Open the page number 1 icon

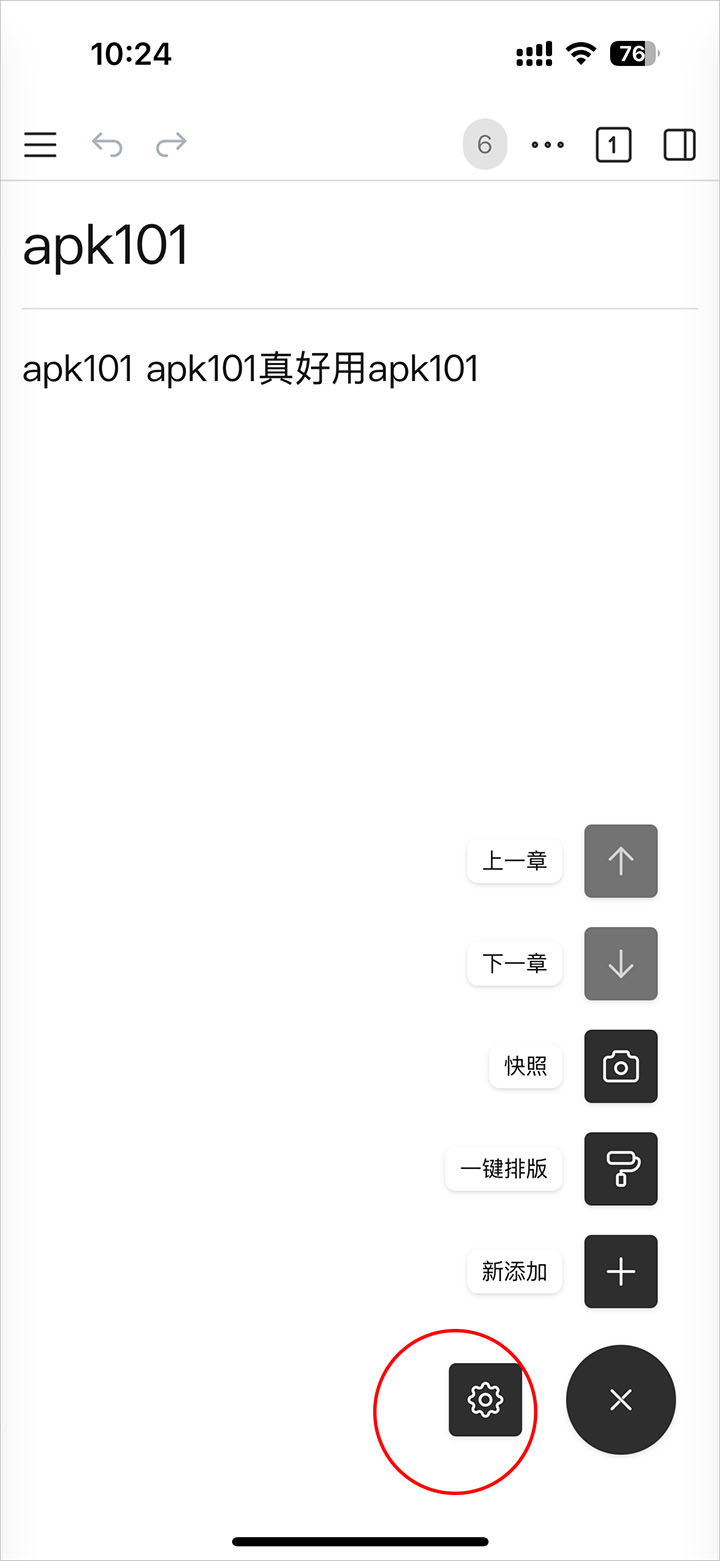(x=613, y=145)
